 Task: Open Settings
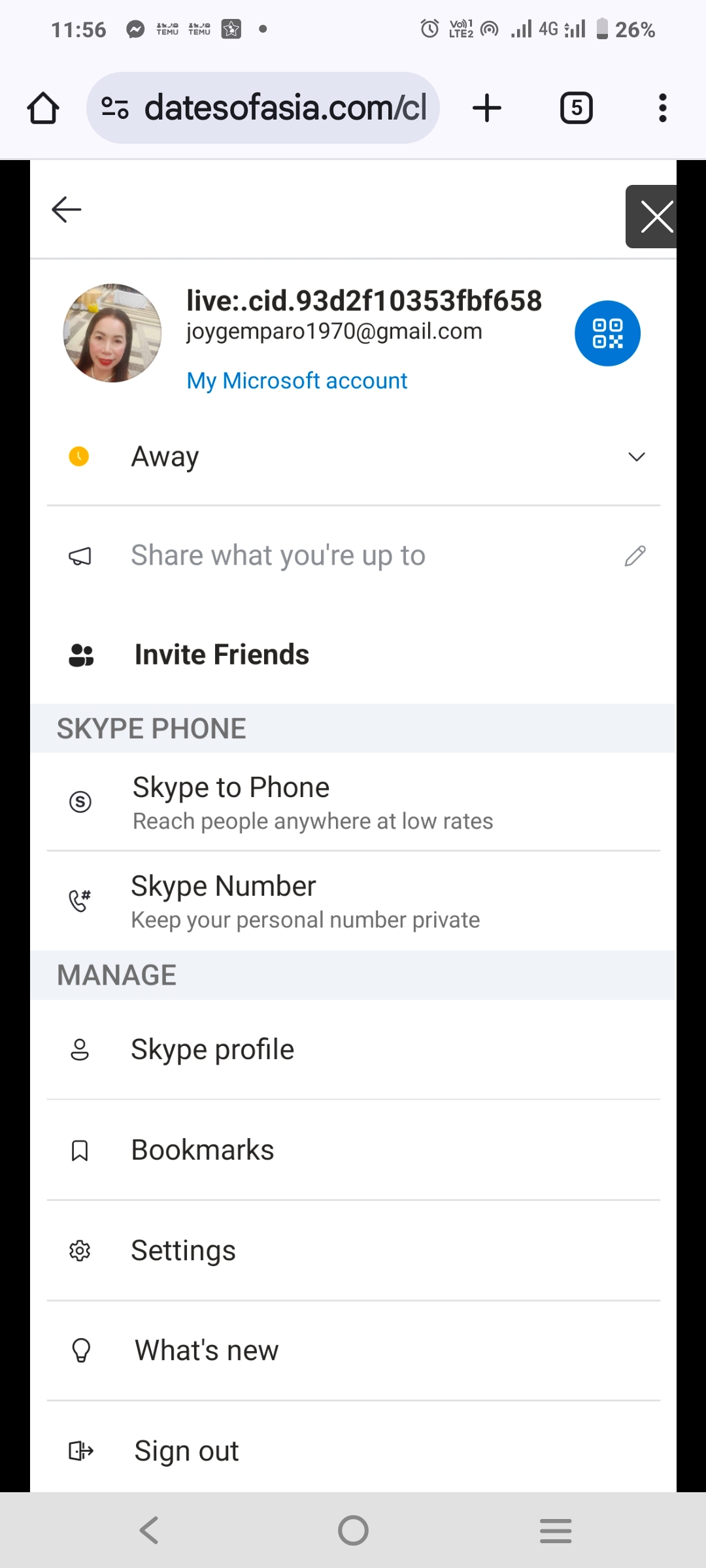pyautogui.click(x=353, y=1250)
